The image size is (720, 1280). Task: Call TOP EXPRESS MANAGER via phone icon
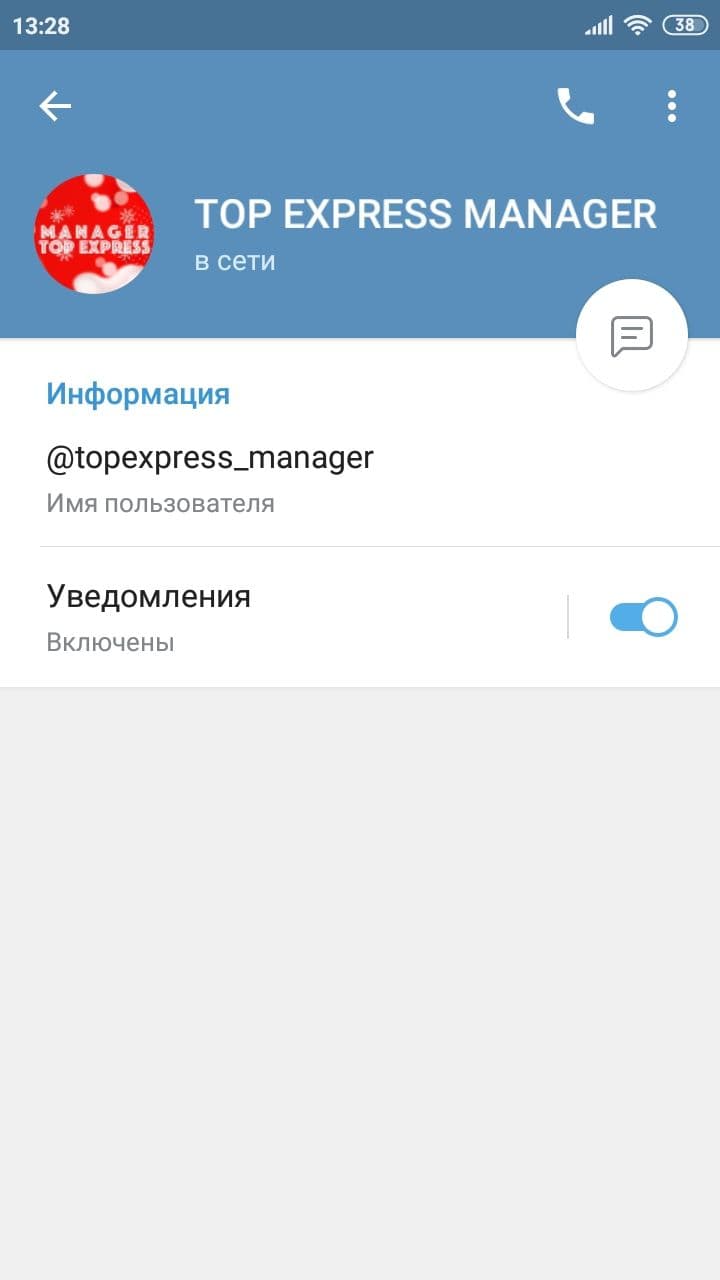click(x=575, y=106)
